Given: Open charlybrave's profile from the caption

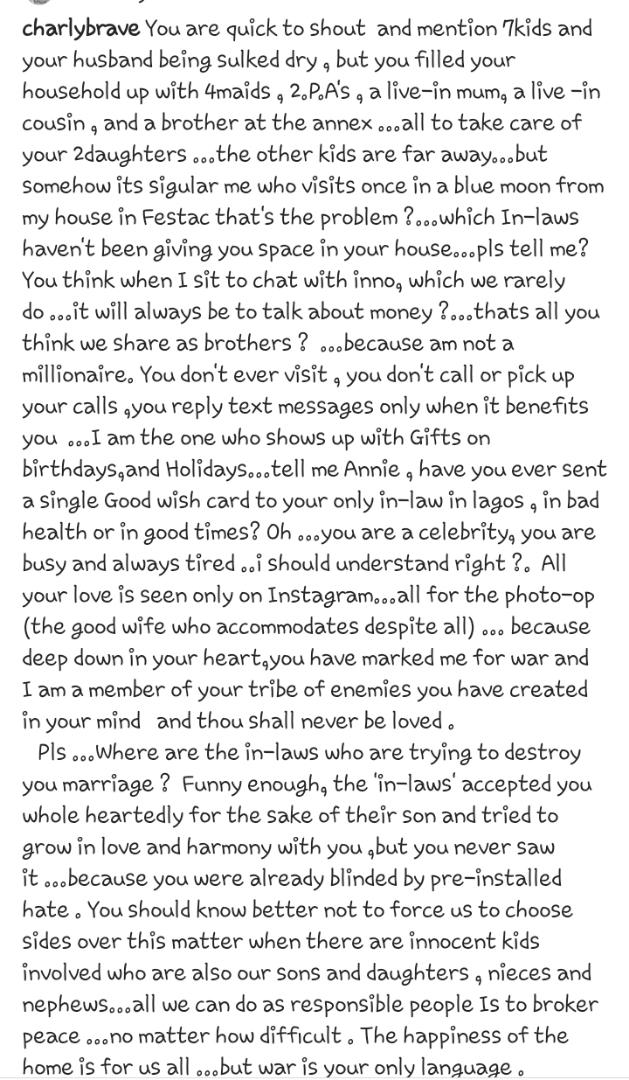Looking at the screenshot, I should coord(81,30).
